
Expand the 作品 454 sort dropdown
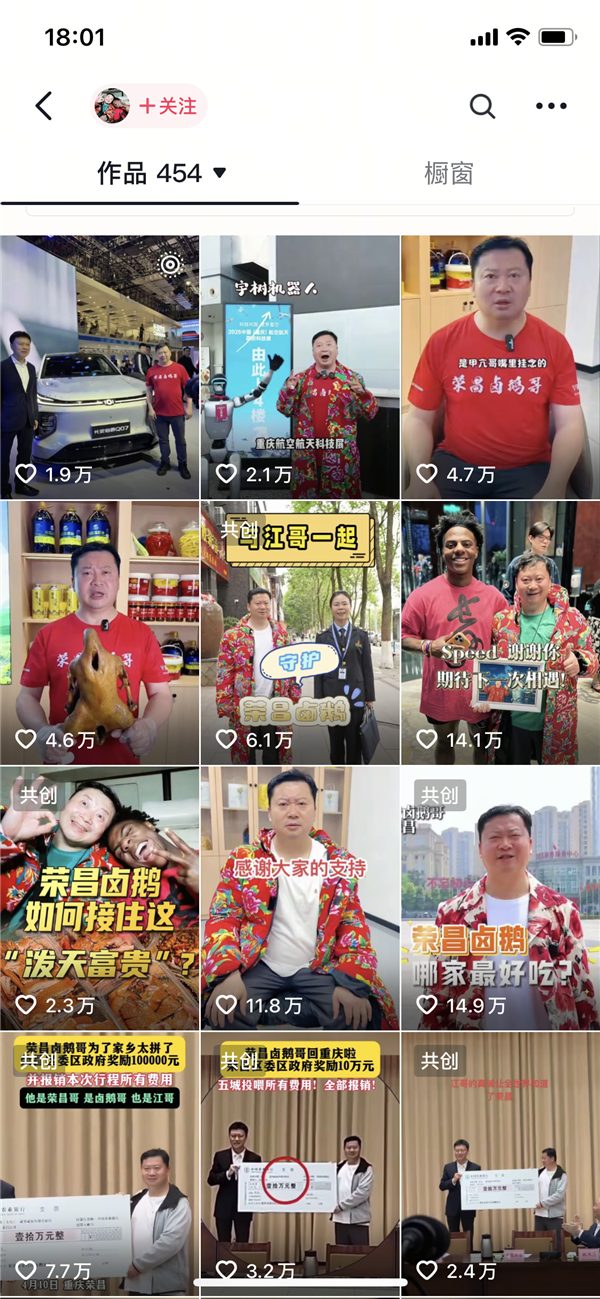219,174
